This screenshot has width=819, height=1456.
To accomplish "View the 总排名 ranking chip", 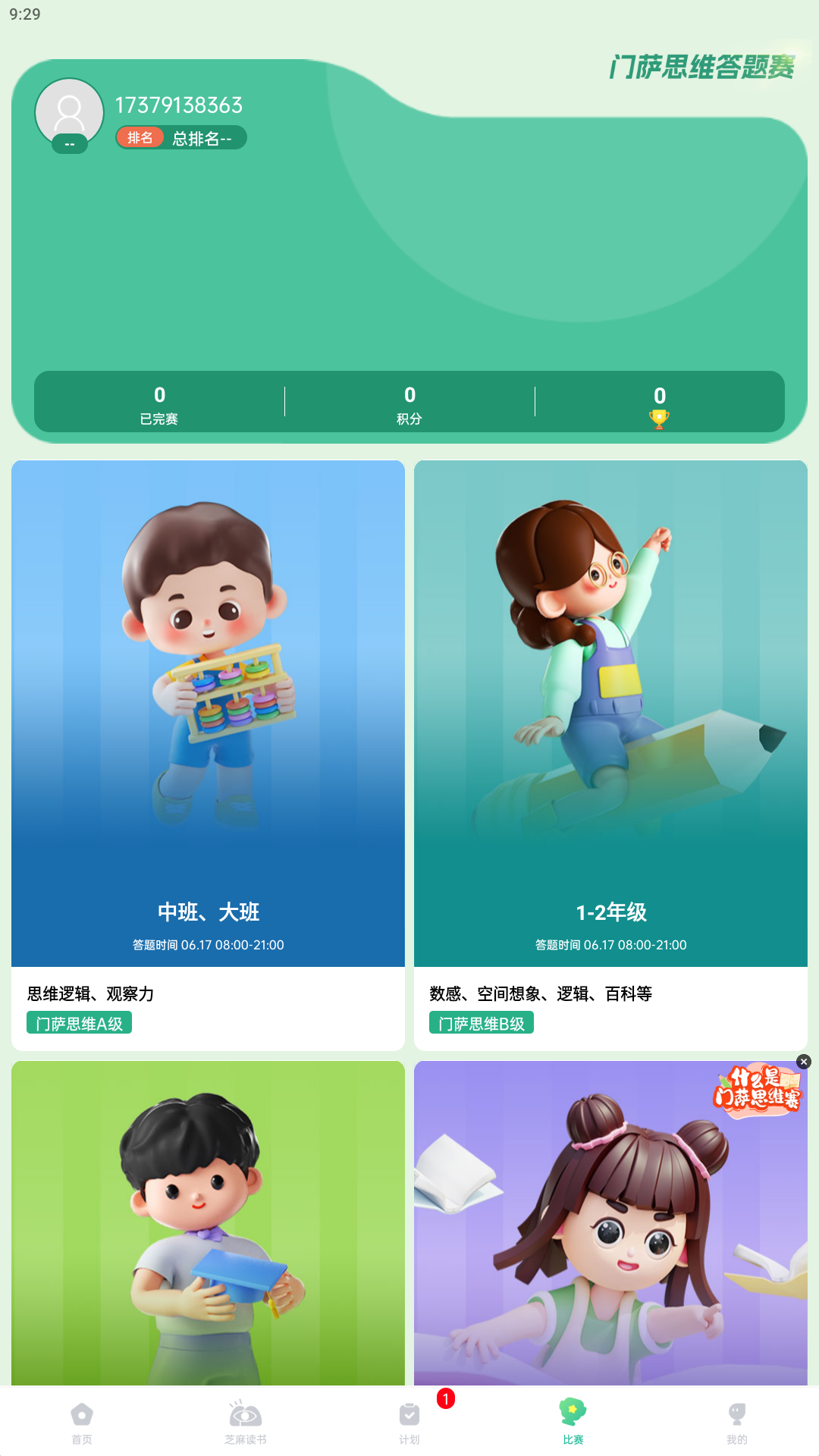I will tap(181, 138).
